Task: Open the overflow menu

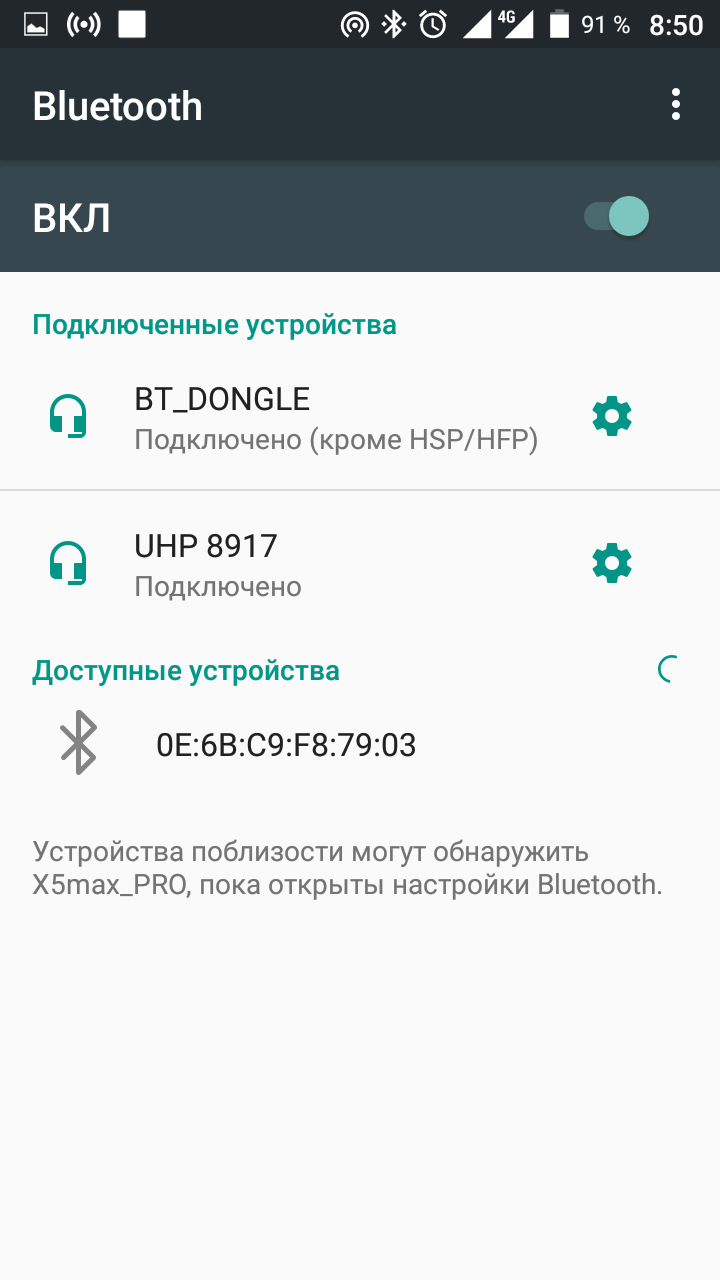Action: [x=677, y=105]
